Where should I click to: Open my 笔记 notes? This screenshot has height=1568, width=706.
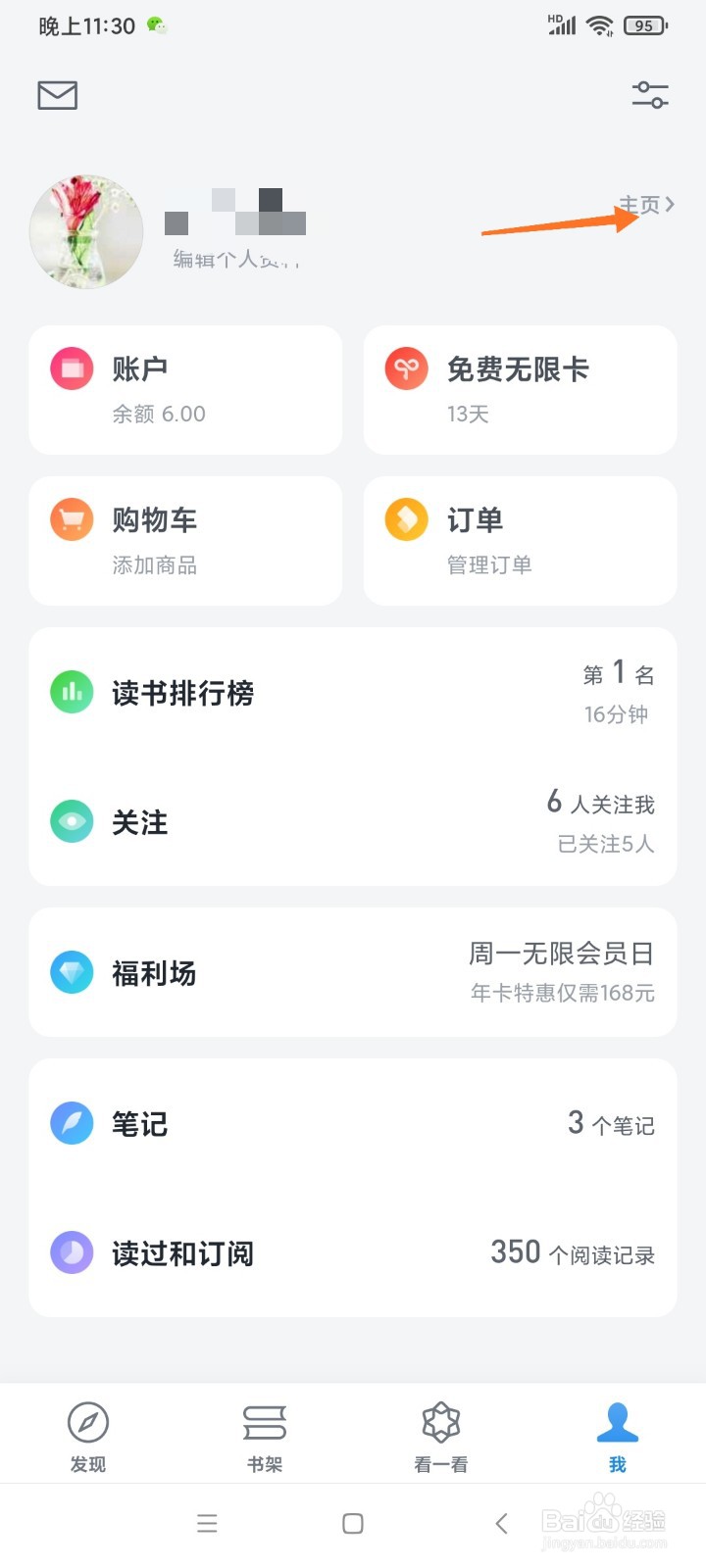(352, 1123)
